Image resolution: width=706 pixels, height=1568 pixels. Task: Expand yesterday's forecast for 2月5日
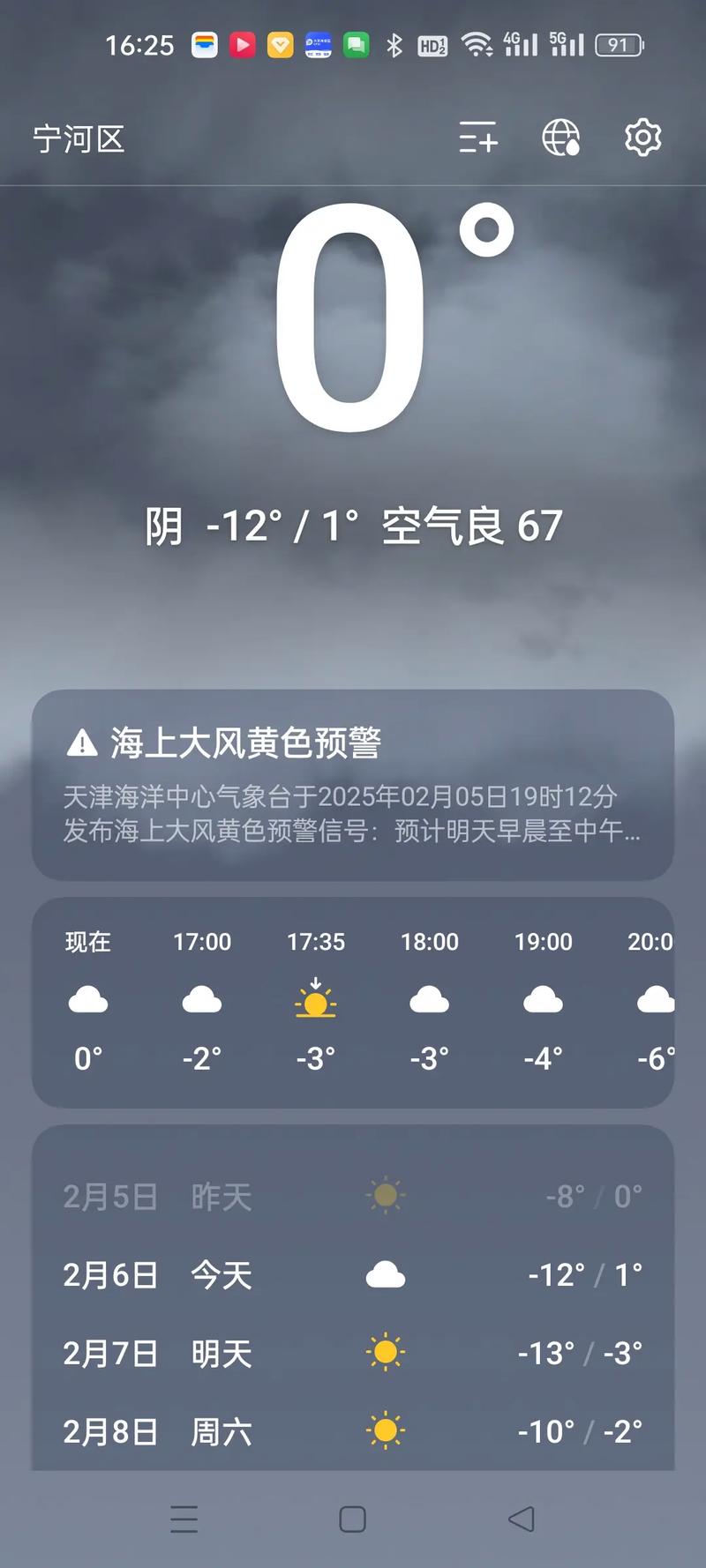pos(353,1196)
